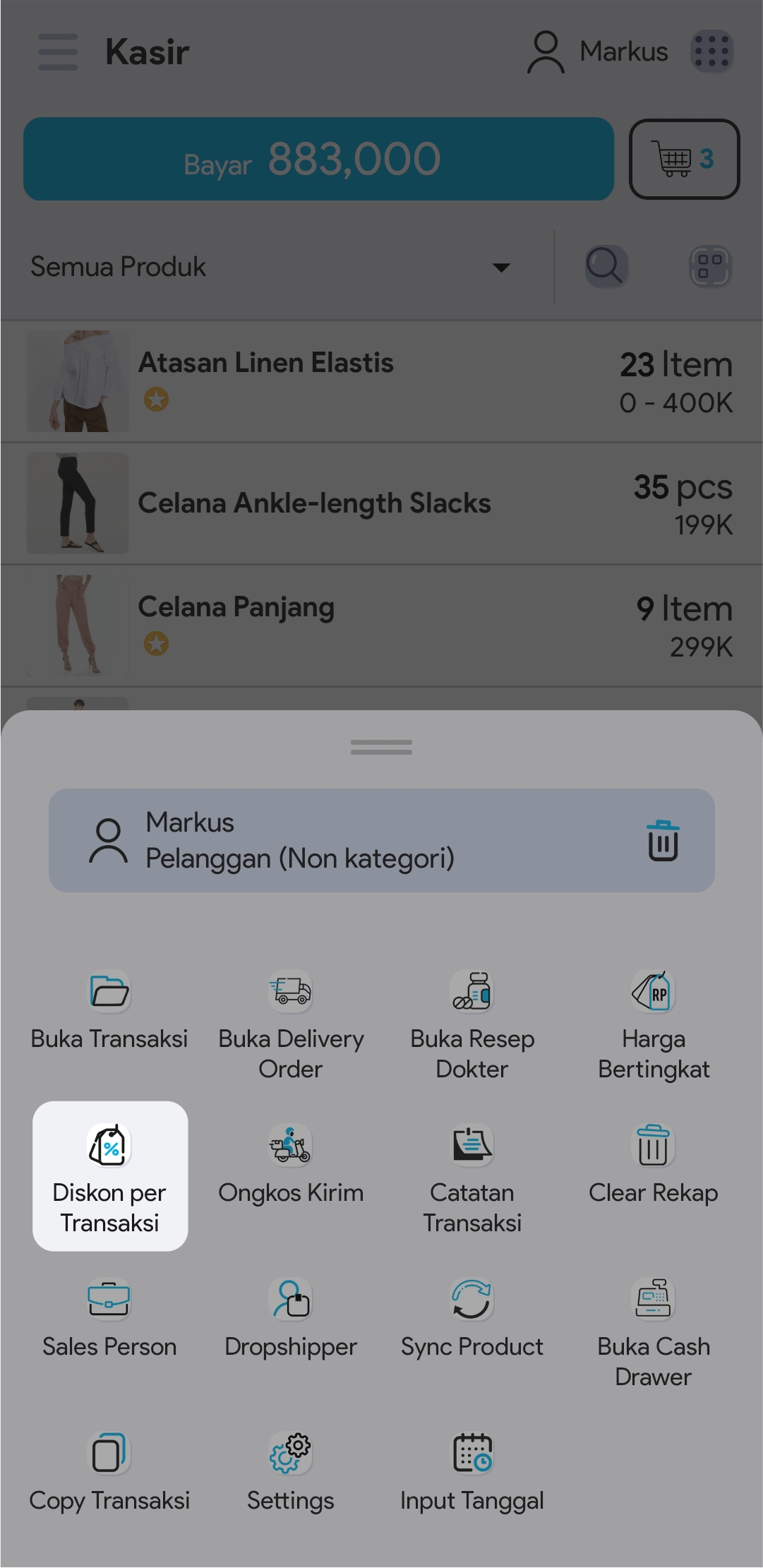Open Settings from the menu
Screen dimensions: 763x1568
291,1472
